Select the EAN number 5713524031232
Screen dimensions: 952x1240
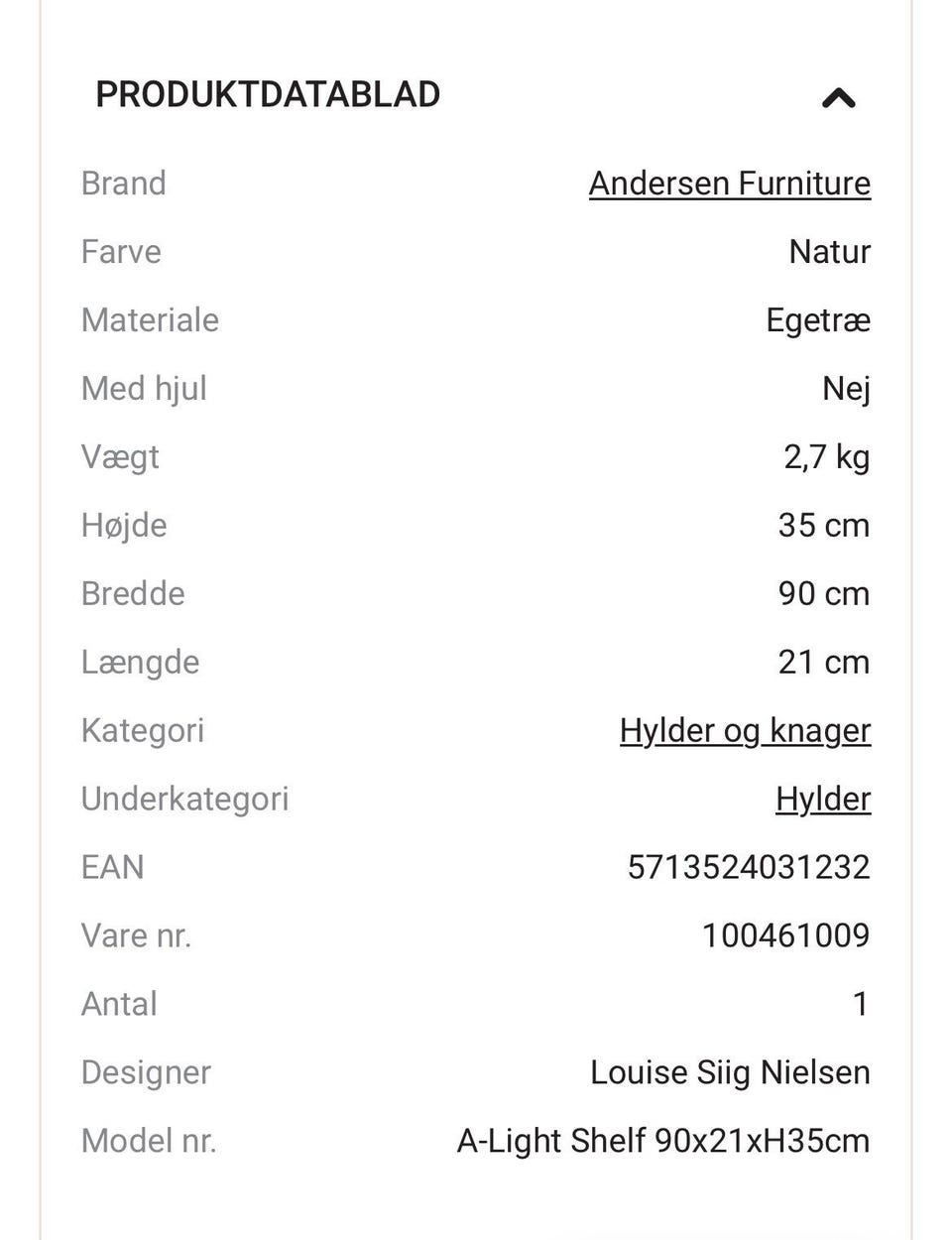pyautogui.click(x=749, y=867)
